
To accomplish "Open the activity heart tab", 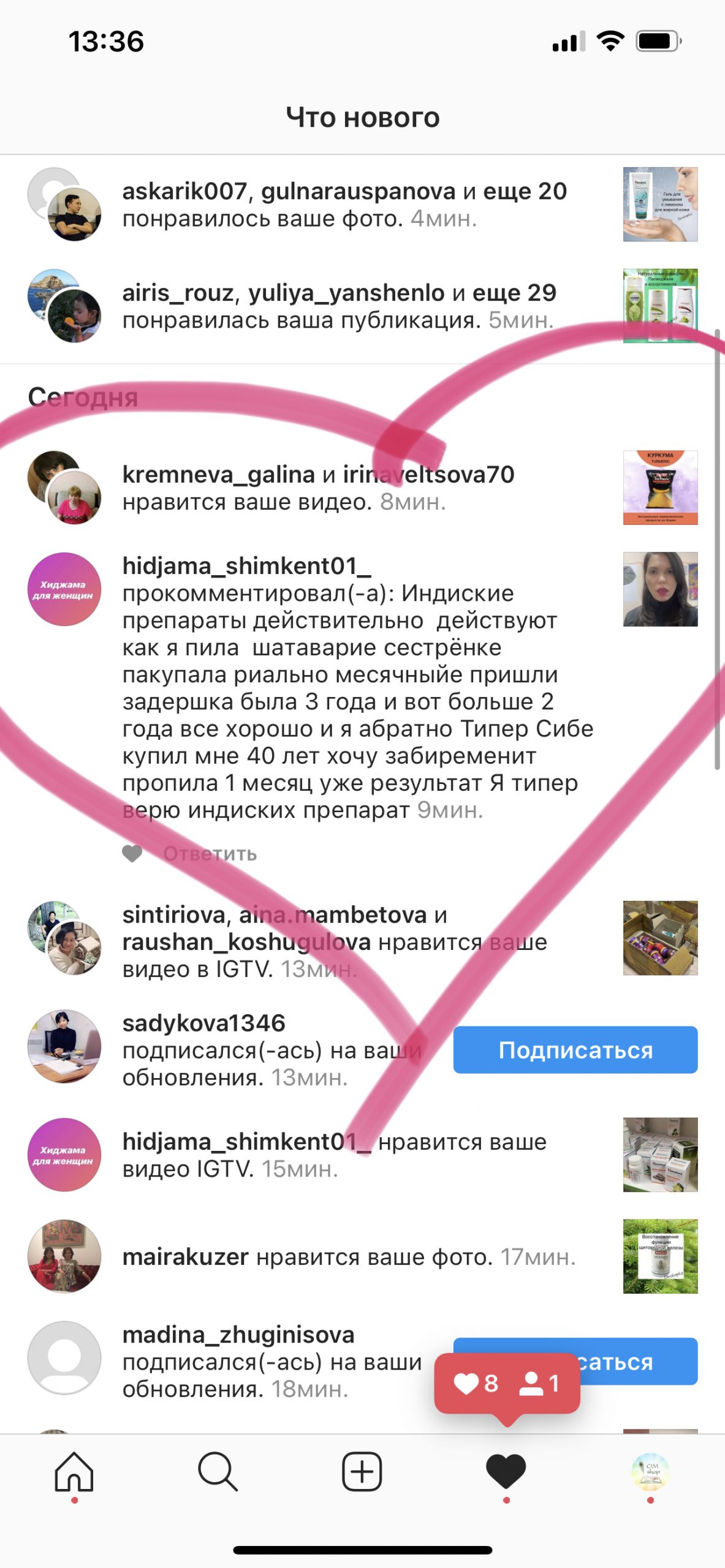I will 506,1471.
